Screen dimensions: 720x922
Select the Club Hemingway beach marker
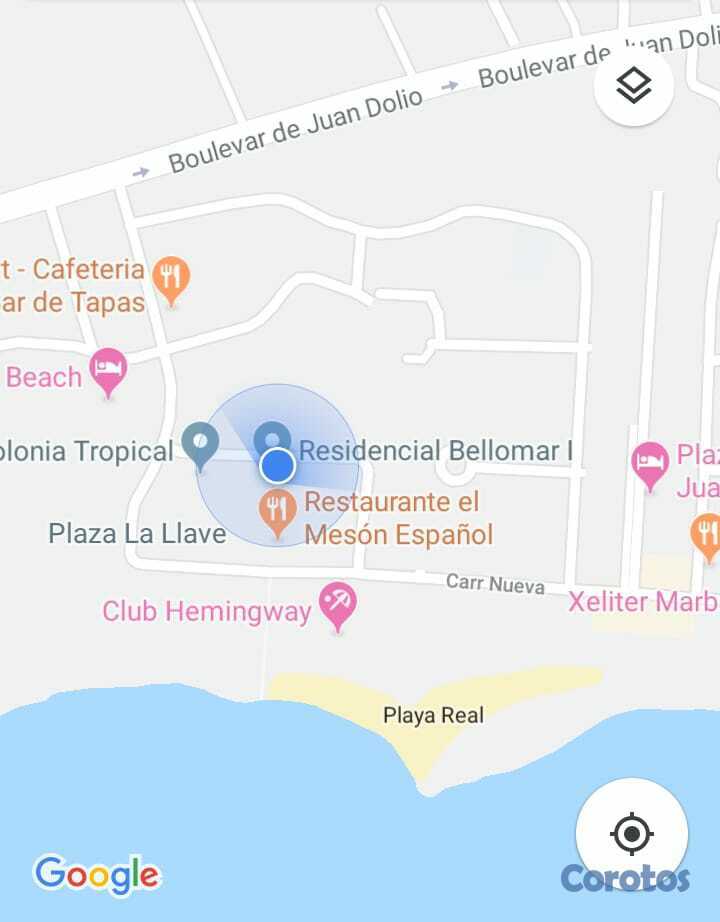coord(337,605)
